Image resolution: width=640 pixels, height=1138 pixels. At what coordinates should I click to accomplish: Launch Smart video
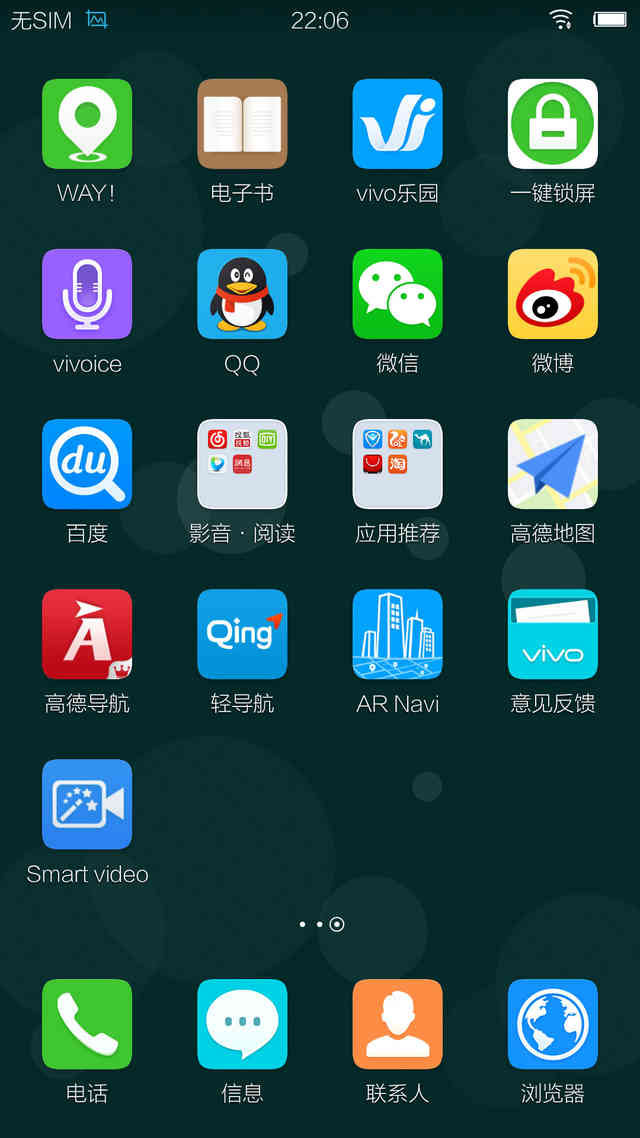87,804
